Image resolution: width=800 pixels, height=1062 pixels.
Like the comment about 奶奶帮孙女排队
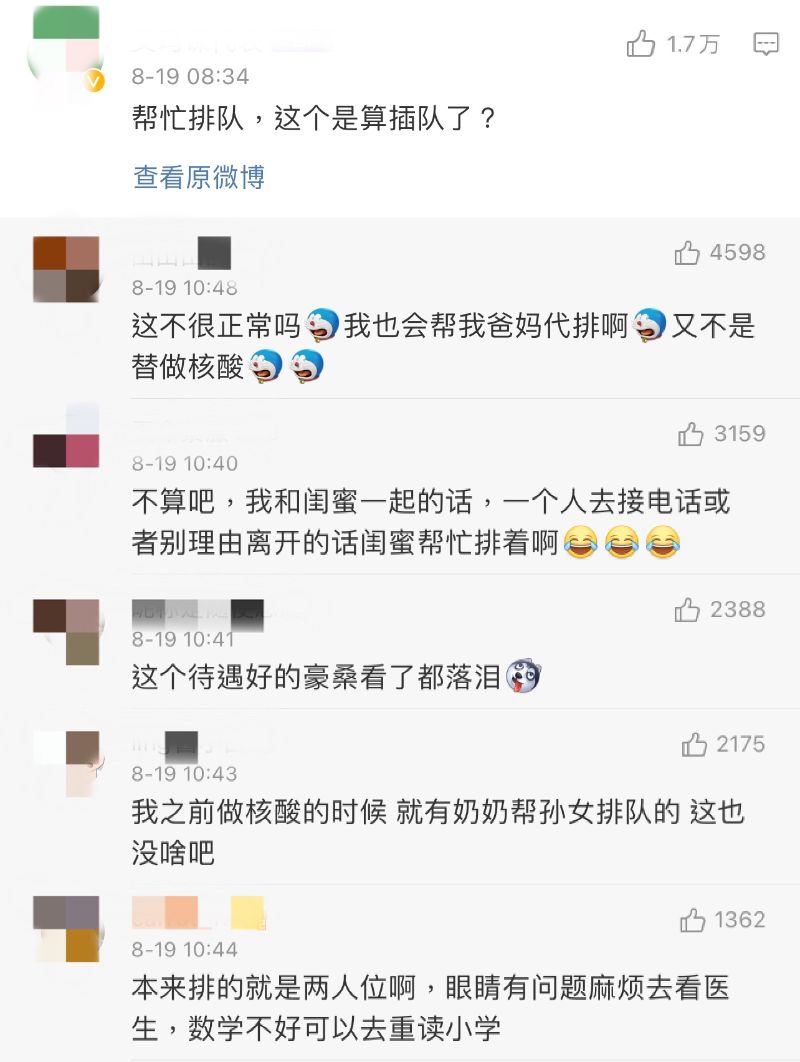pyautogui.click(x=694, y=745)
